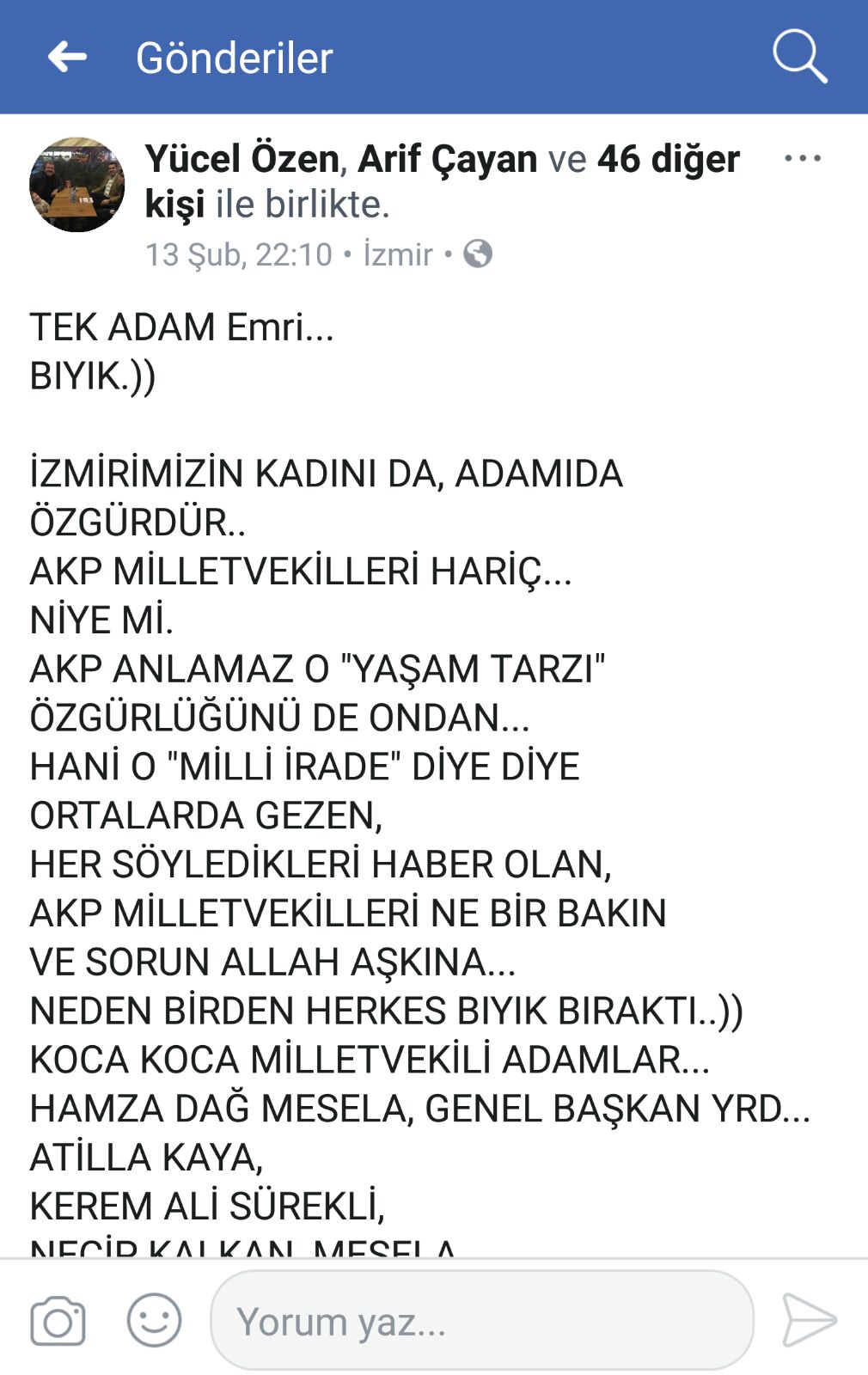Open the İzmir location page
The image size is (868, 1375).
pyautogui.click(x=395, y=254)
